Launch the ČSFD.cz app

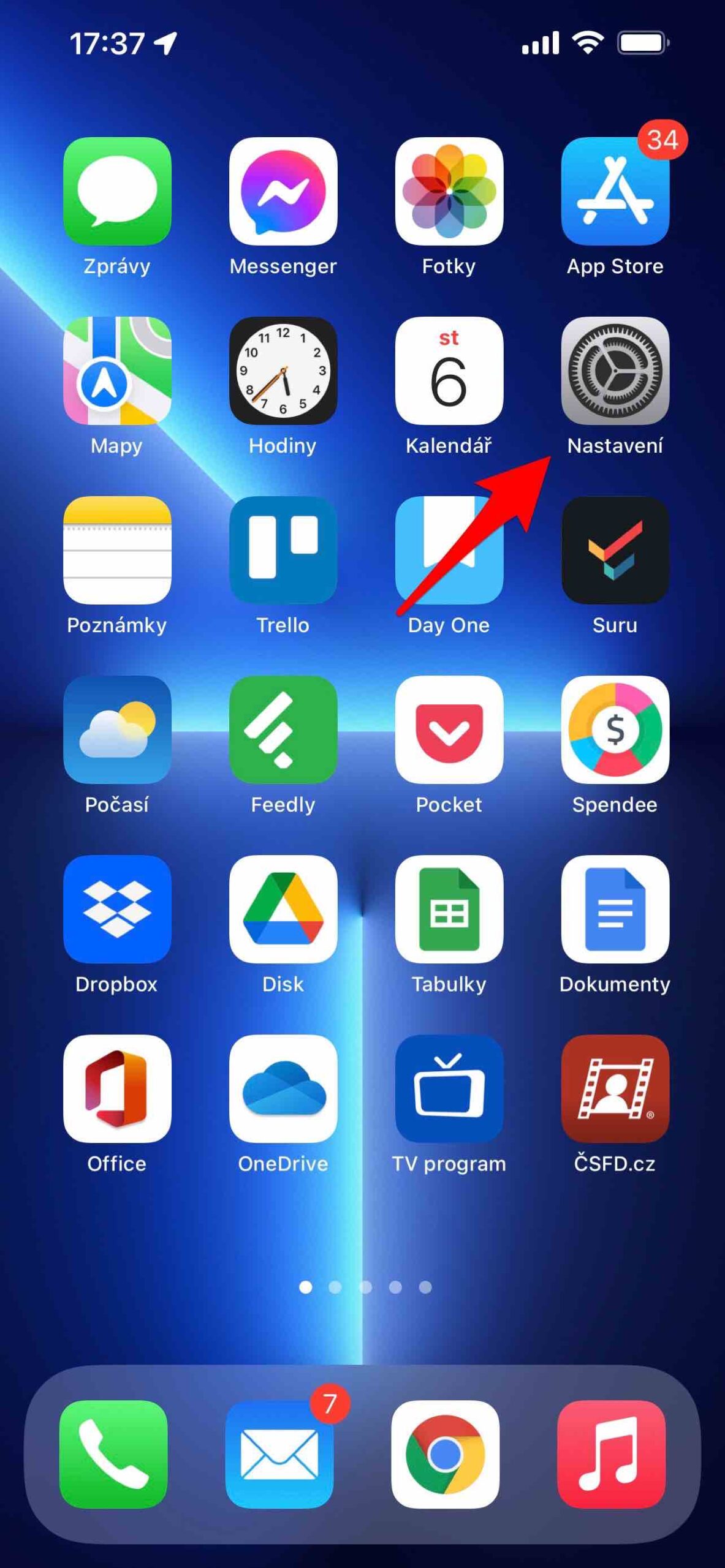pyautogui.click(x=615, y=1088)
